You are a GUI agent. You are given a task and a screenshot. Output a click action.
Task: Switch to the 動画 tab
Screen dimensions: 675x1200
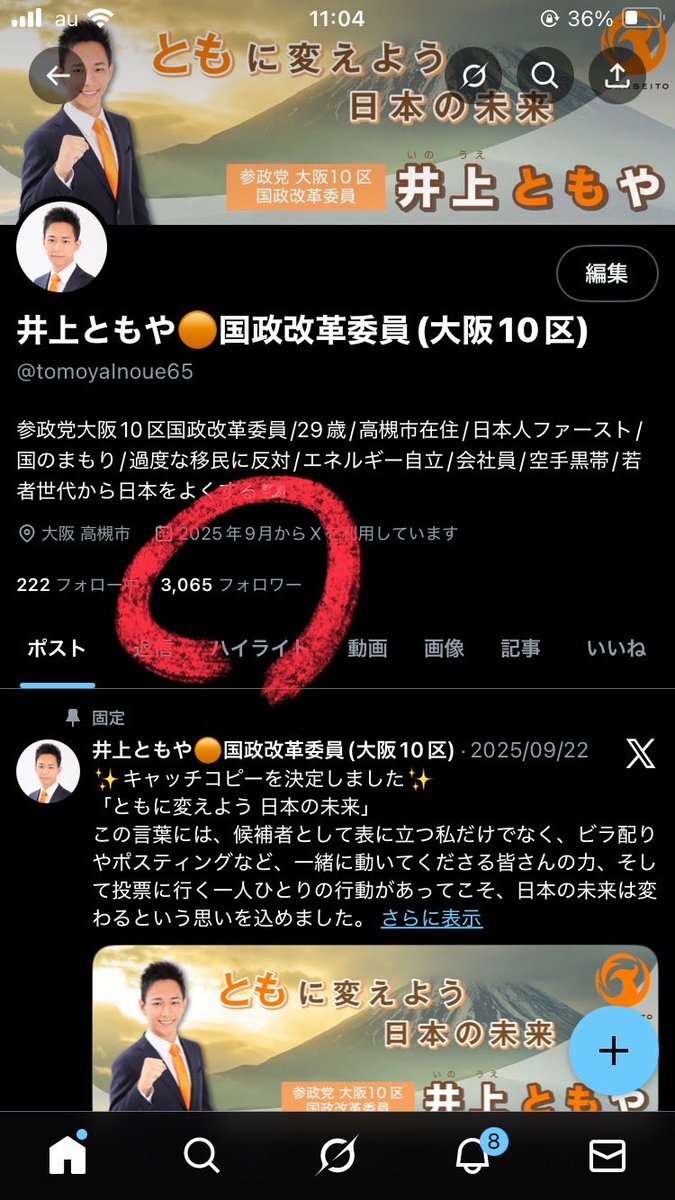coord(367,648)
